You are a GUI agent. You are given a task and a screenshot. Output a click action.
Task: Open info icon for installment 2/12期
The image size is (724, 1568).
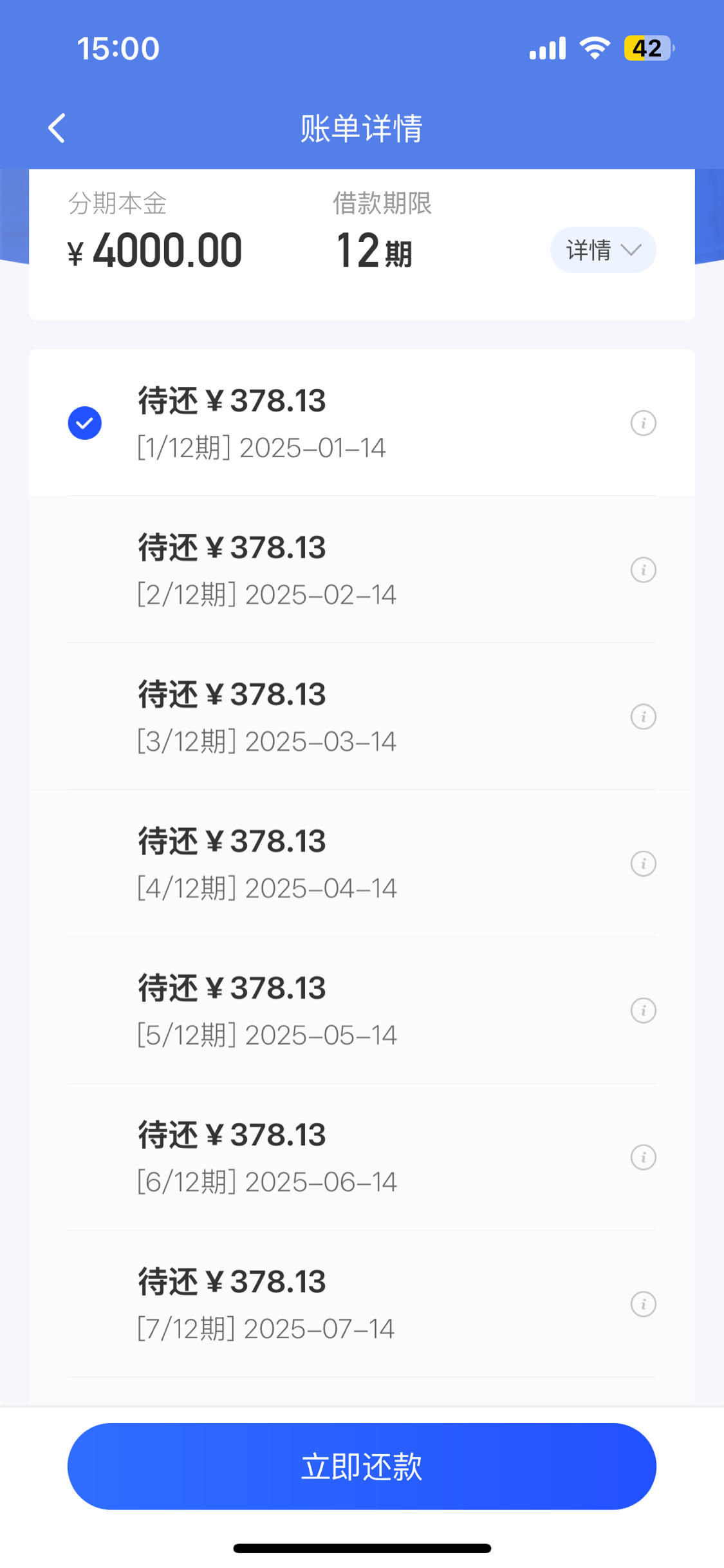tap(644, 570)
